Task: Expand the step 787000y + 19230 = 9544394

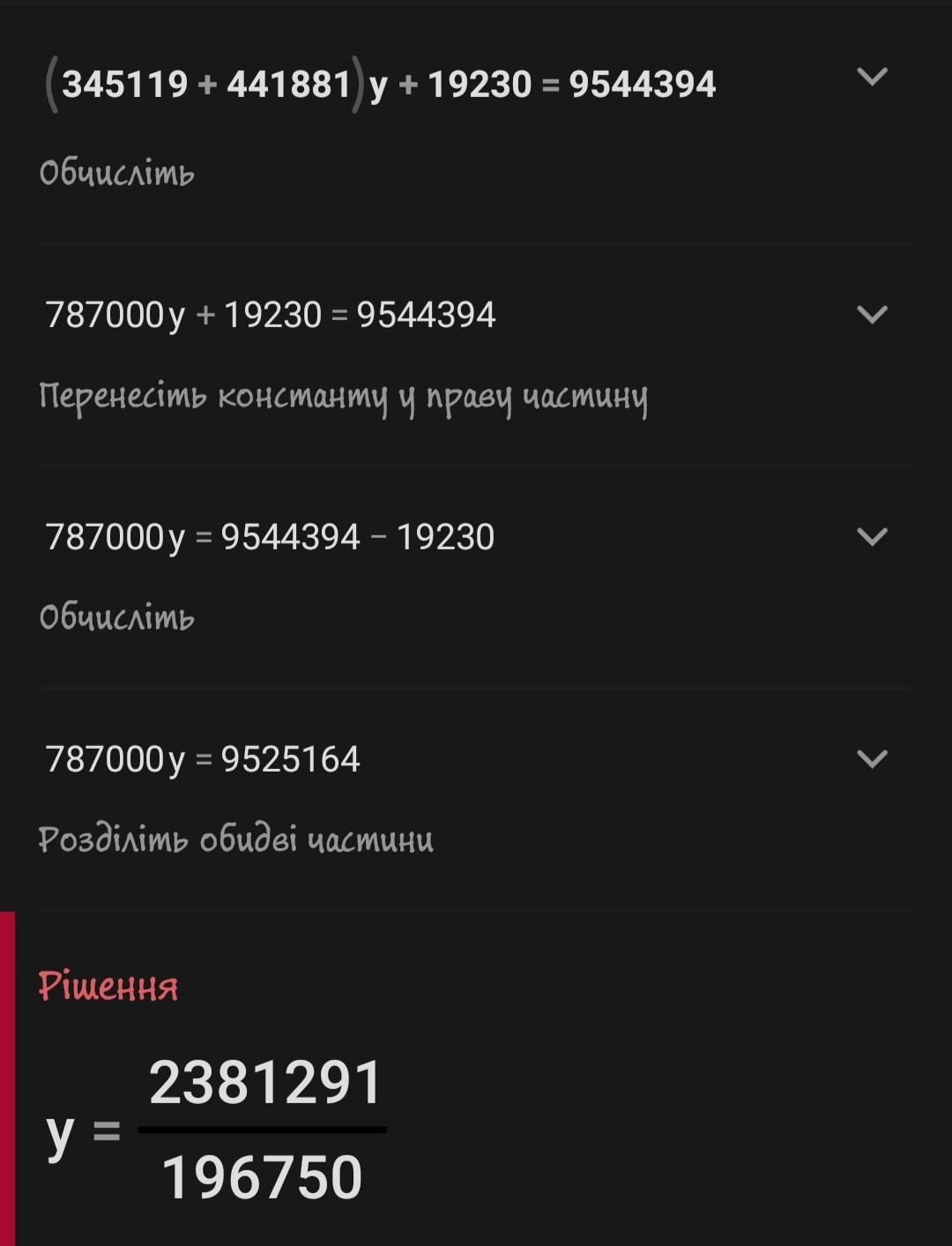Action: point(872,315)
